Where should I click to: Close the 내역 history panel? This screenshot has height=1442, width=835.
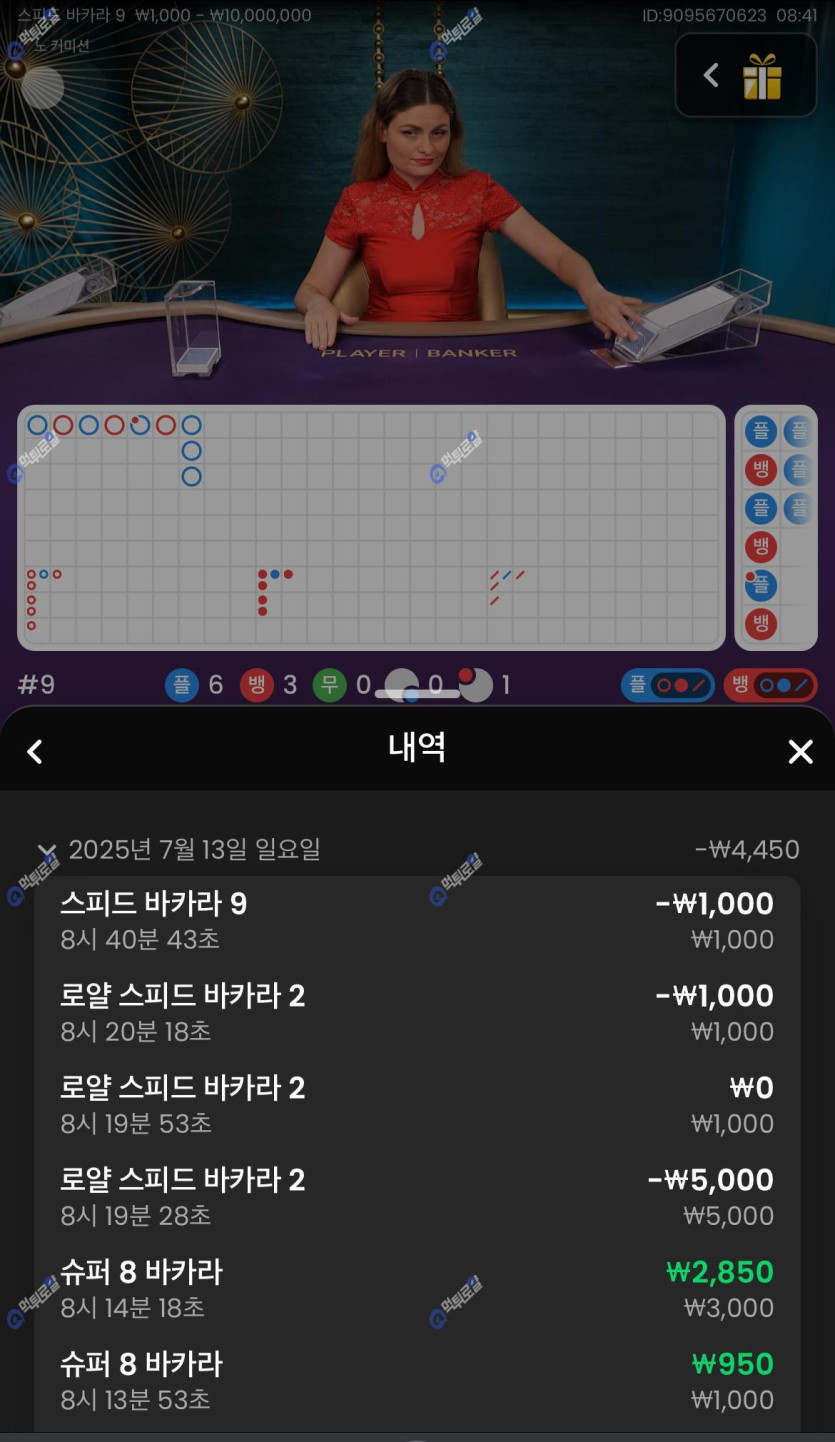[800, 752]
